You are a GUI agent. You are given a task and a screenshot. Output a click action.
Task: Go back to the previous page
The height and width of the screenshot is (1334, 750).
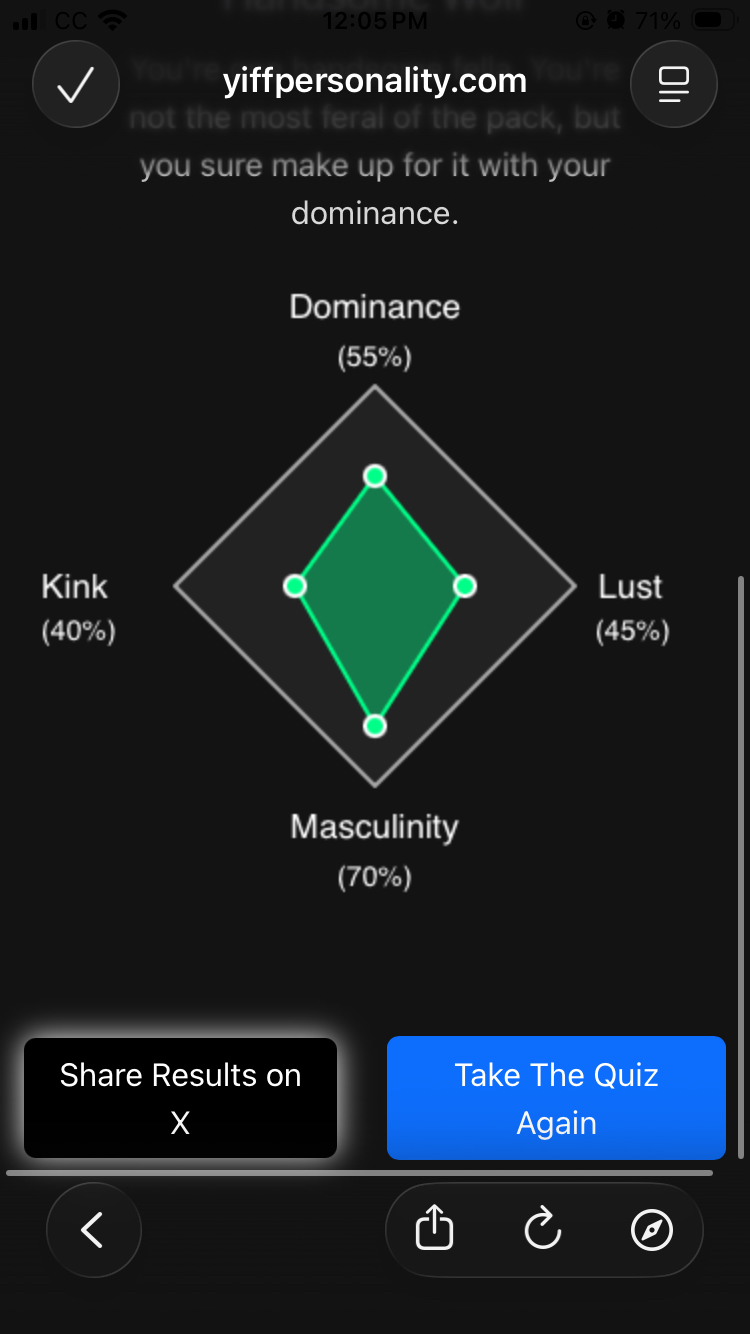[x=93, y=1230]
